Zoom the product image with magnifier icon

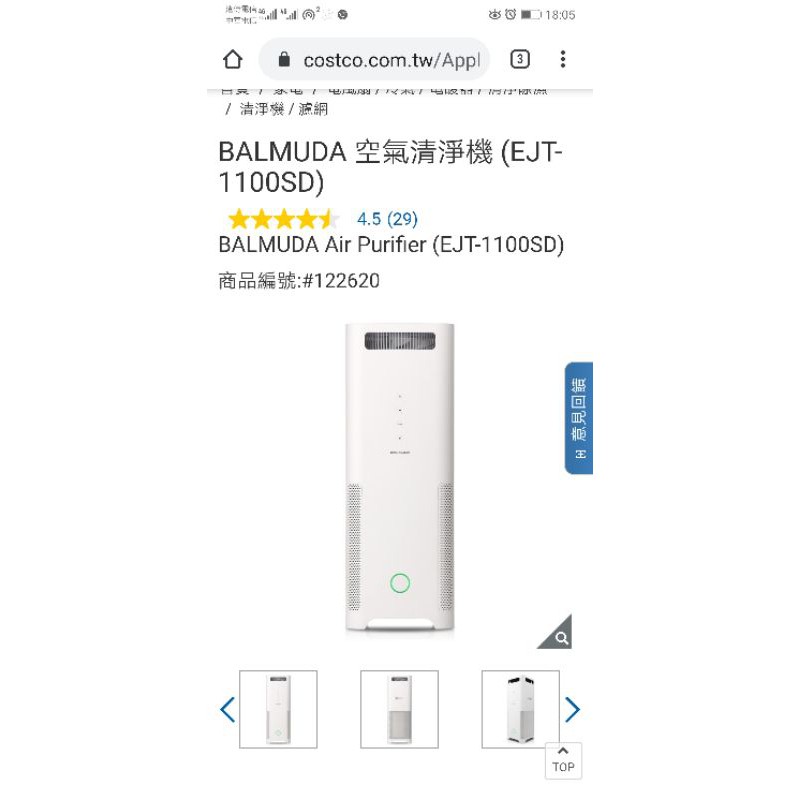555,632
